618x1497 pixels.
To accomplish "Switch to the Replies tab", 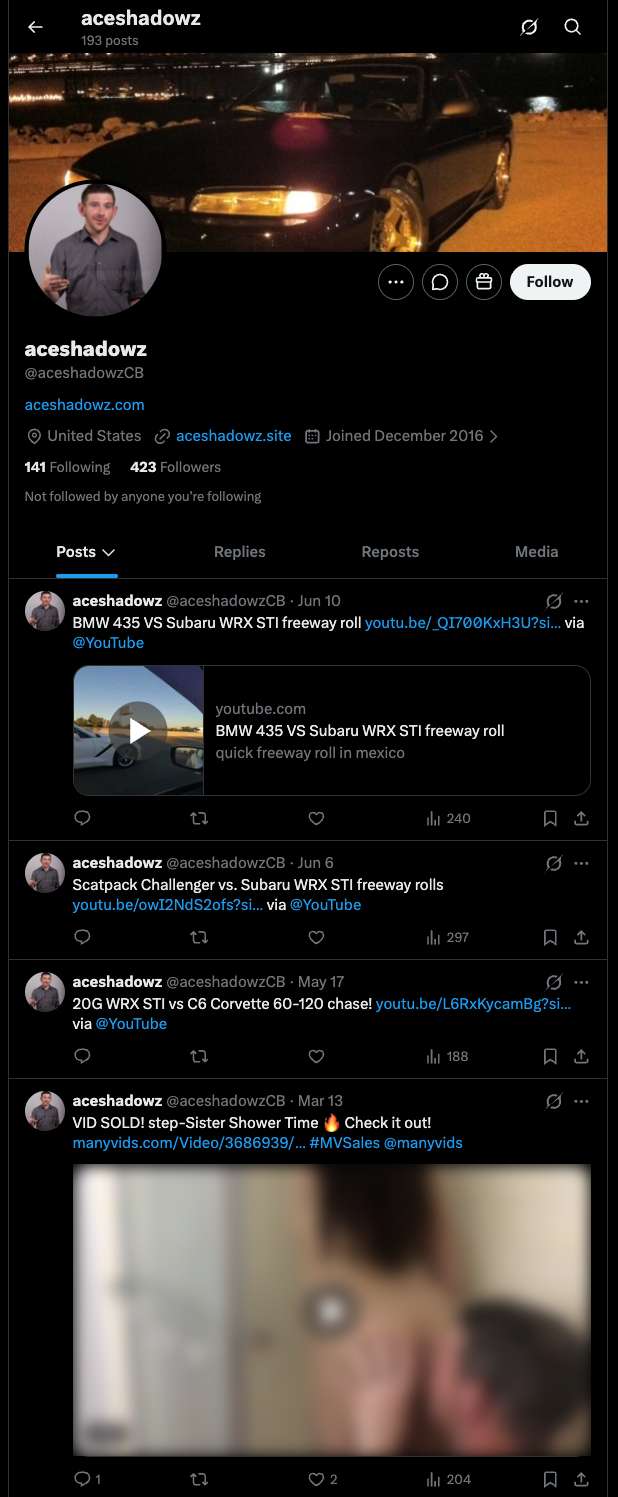I will tap(240, 552).
